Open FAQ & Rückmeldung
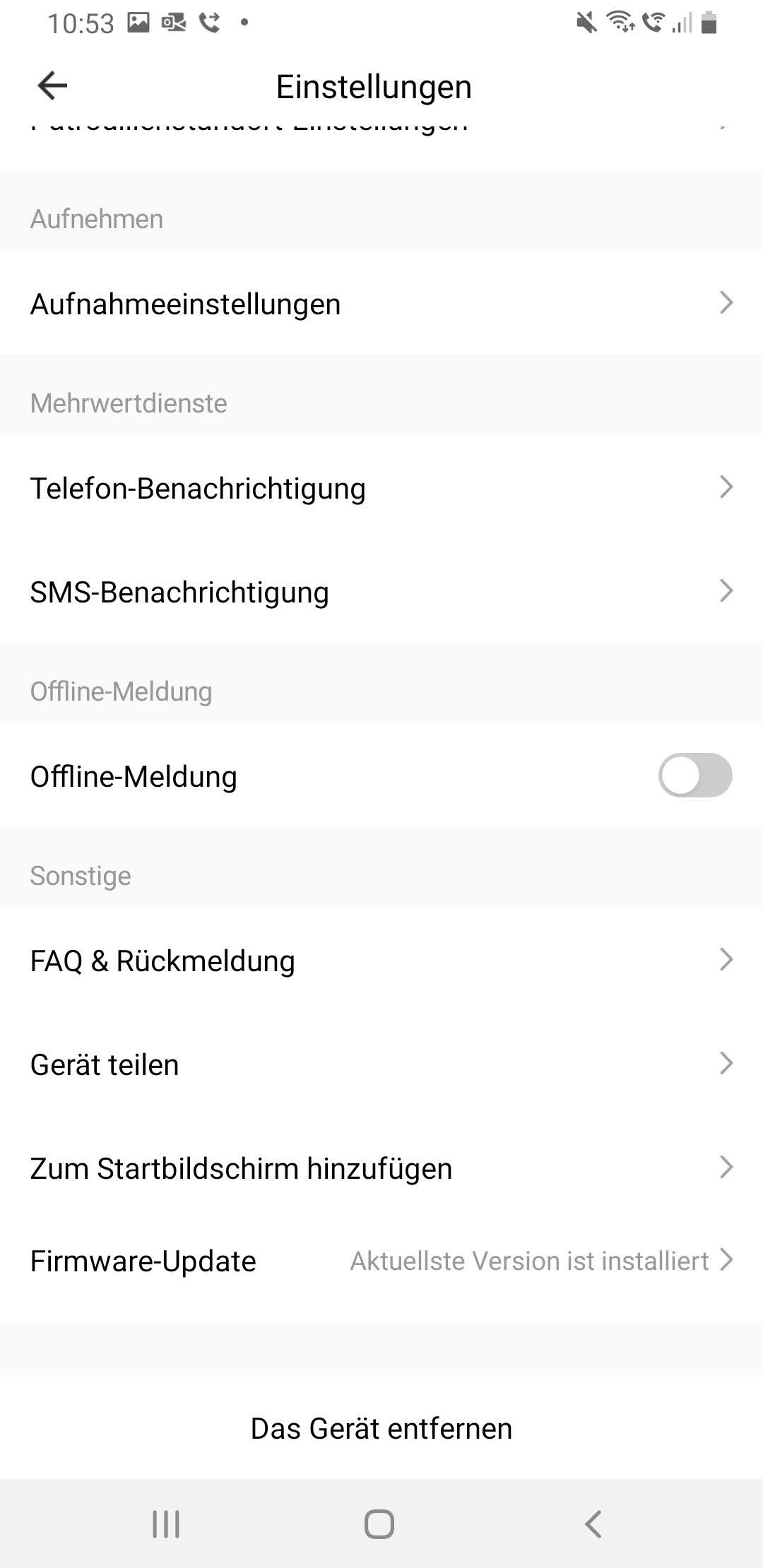Image resolution: width=763 pixels, height=1568 pixels. [x=381, y=961]
